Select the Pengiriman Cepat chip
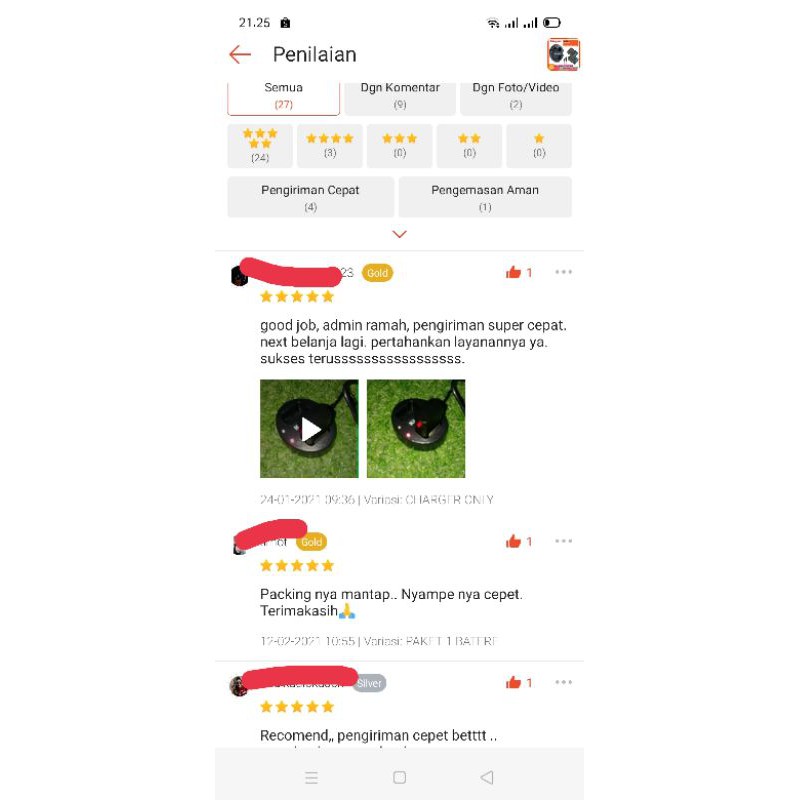Viewport: 800px width, 800px height. [310, 197]
